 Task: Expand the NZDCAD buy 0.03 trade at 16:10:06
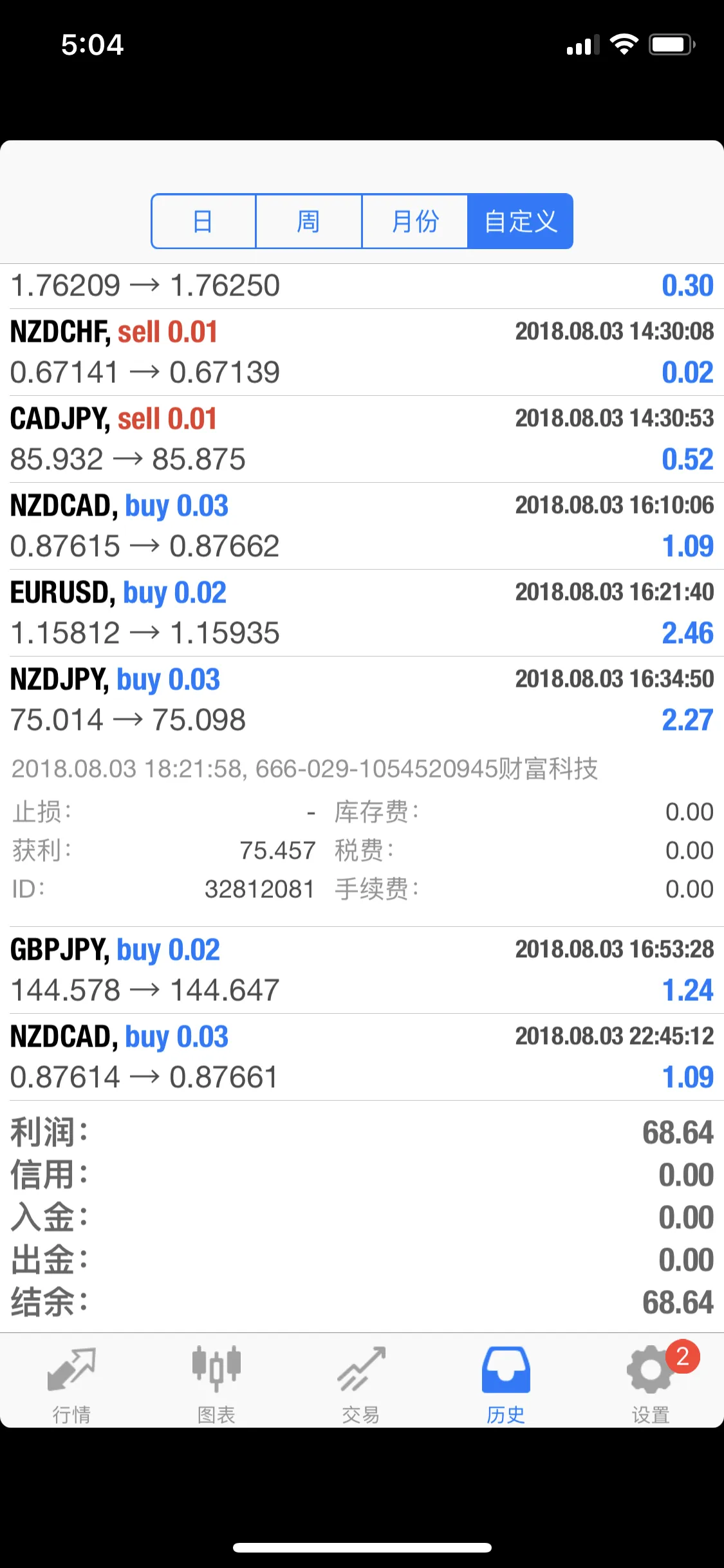point(362,526)
